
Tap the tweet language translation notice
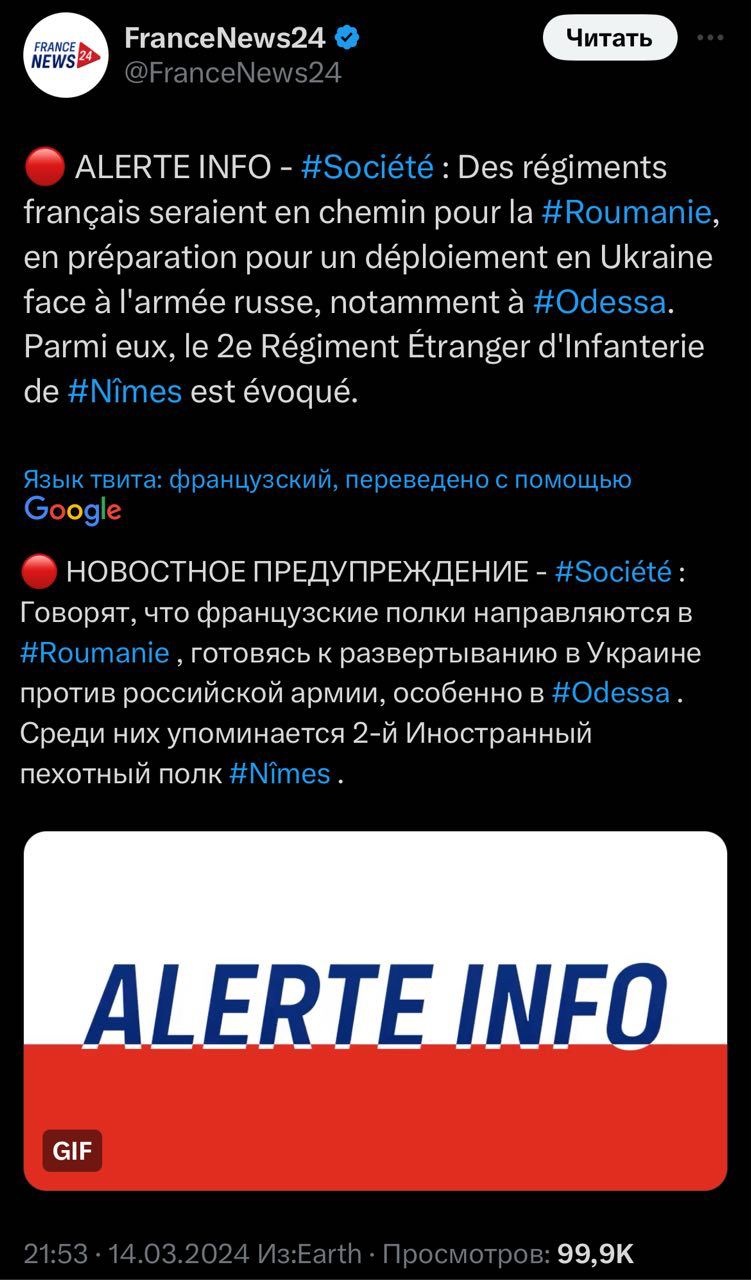[x=327, y=481]
